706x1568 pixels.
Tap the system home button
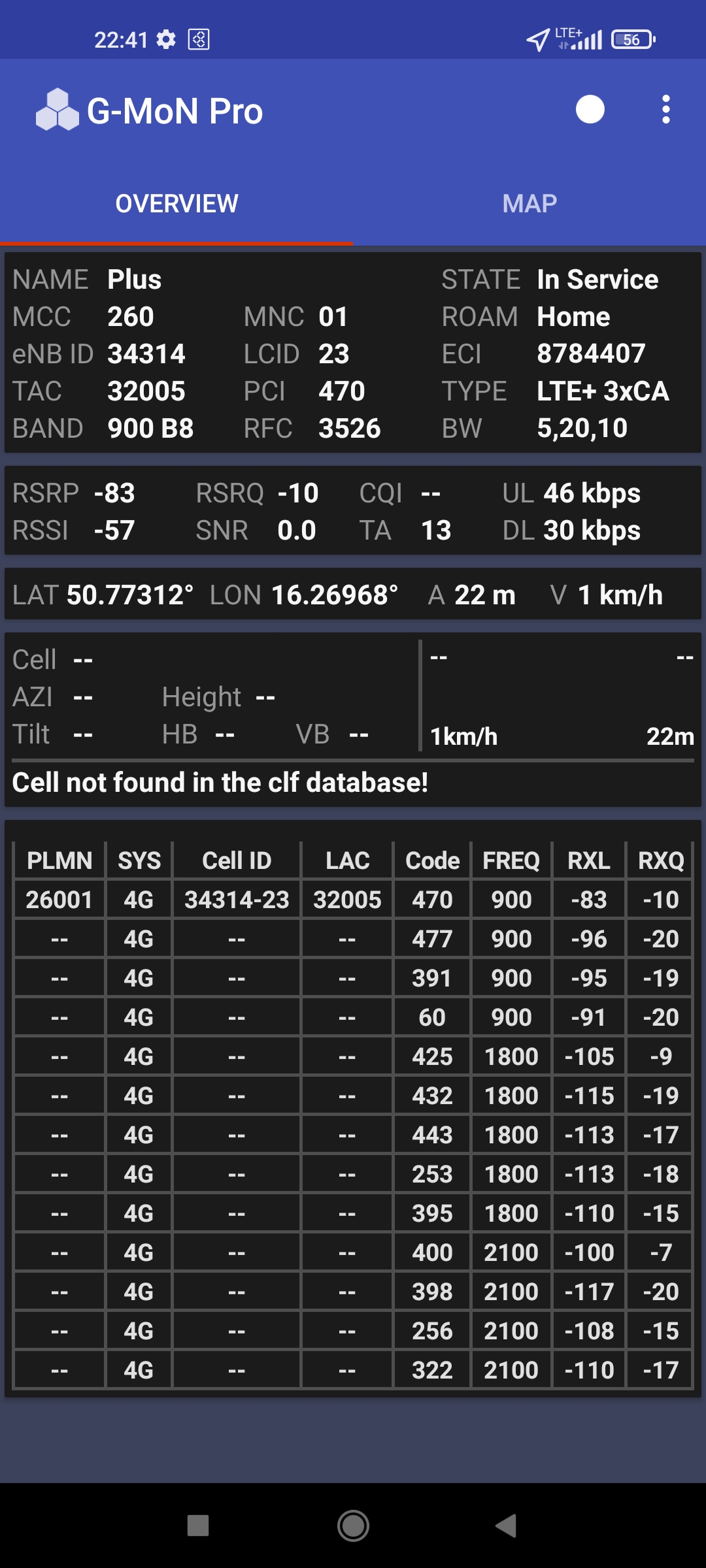[x=353, y=1526]
